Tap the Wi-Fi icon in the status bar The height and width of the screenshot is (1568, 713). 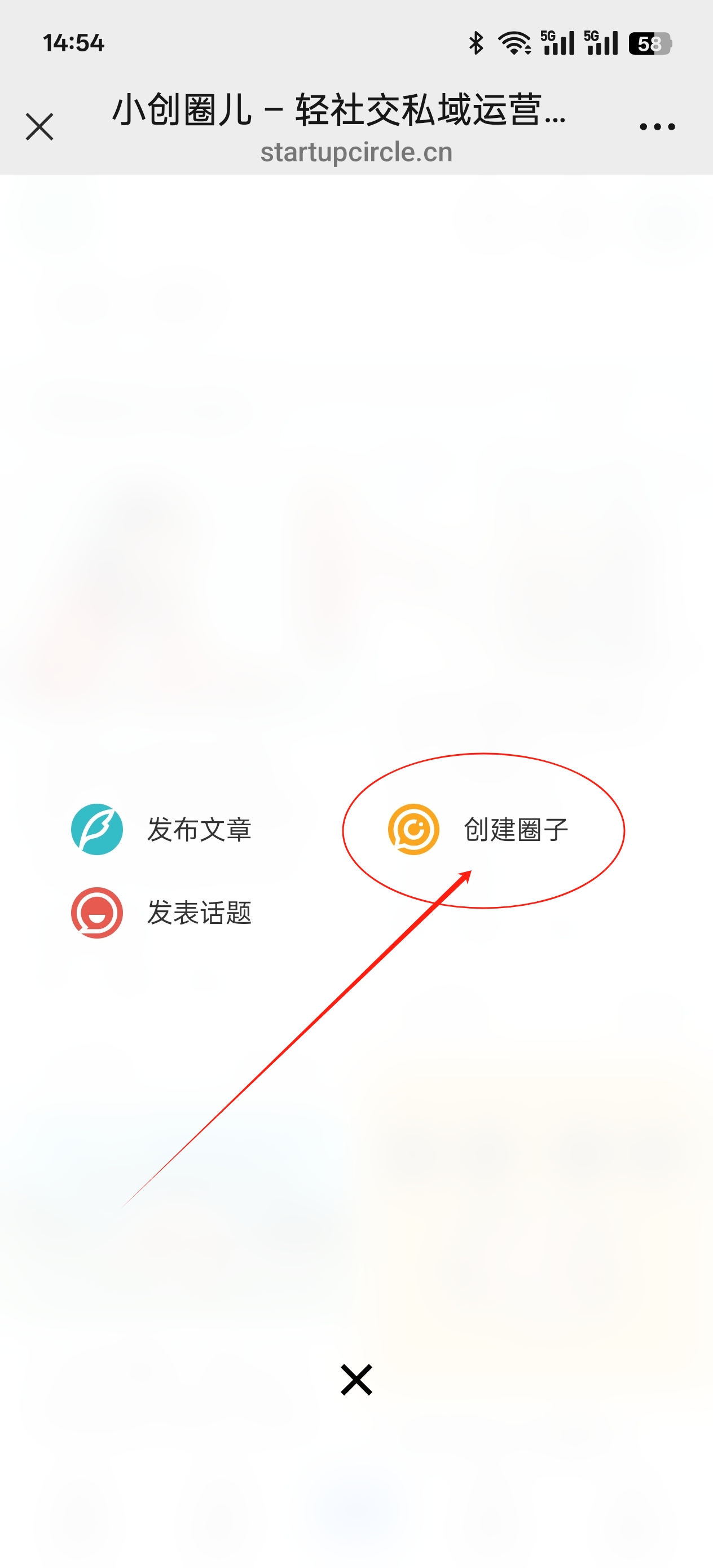(x=513, y=43)
